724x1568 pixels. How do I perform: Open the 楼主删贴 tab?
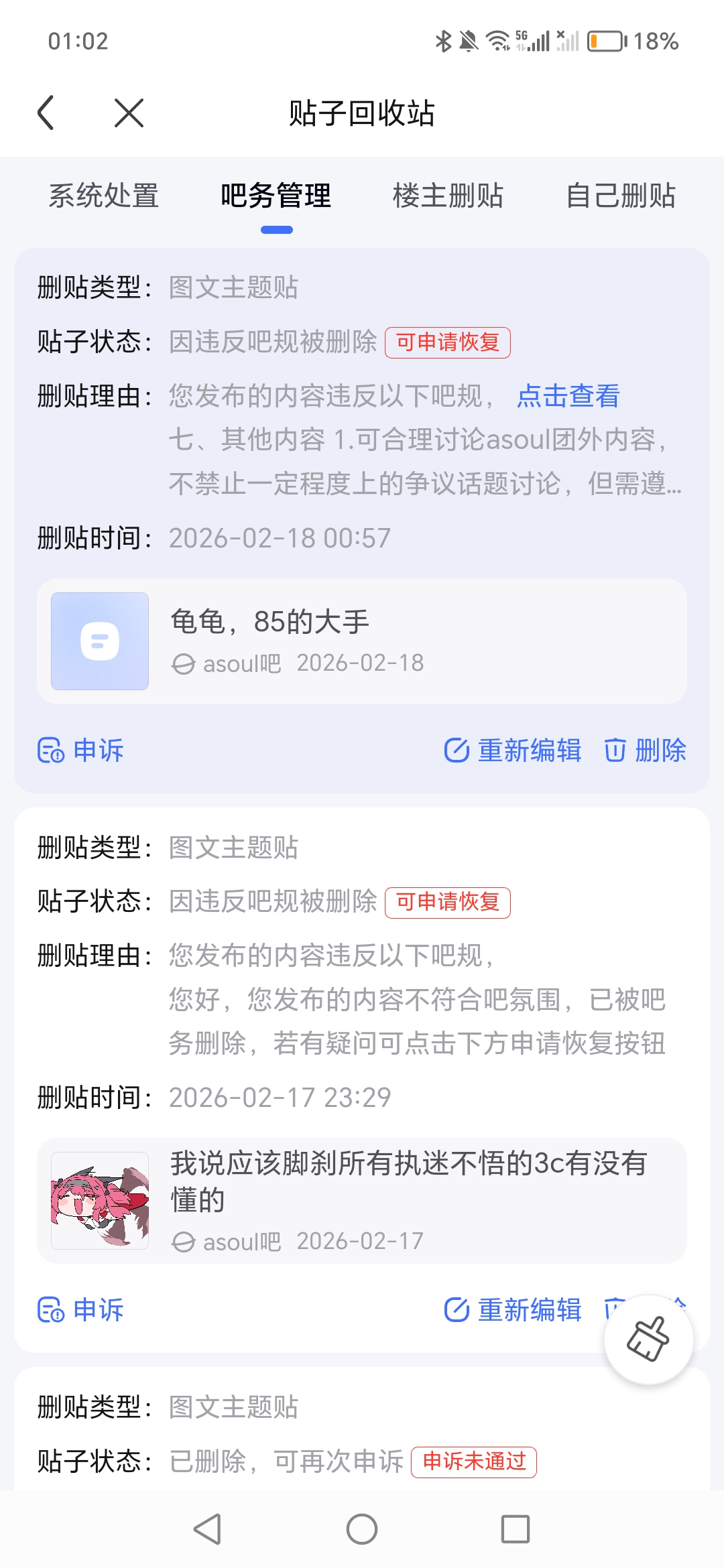(x=448, y=196)
